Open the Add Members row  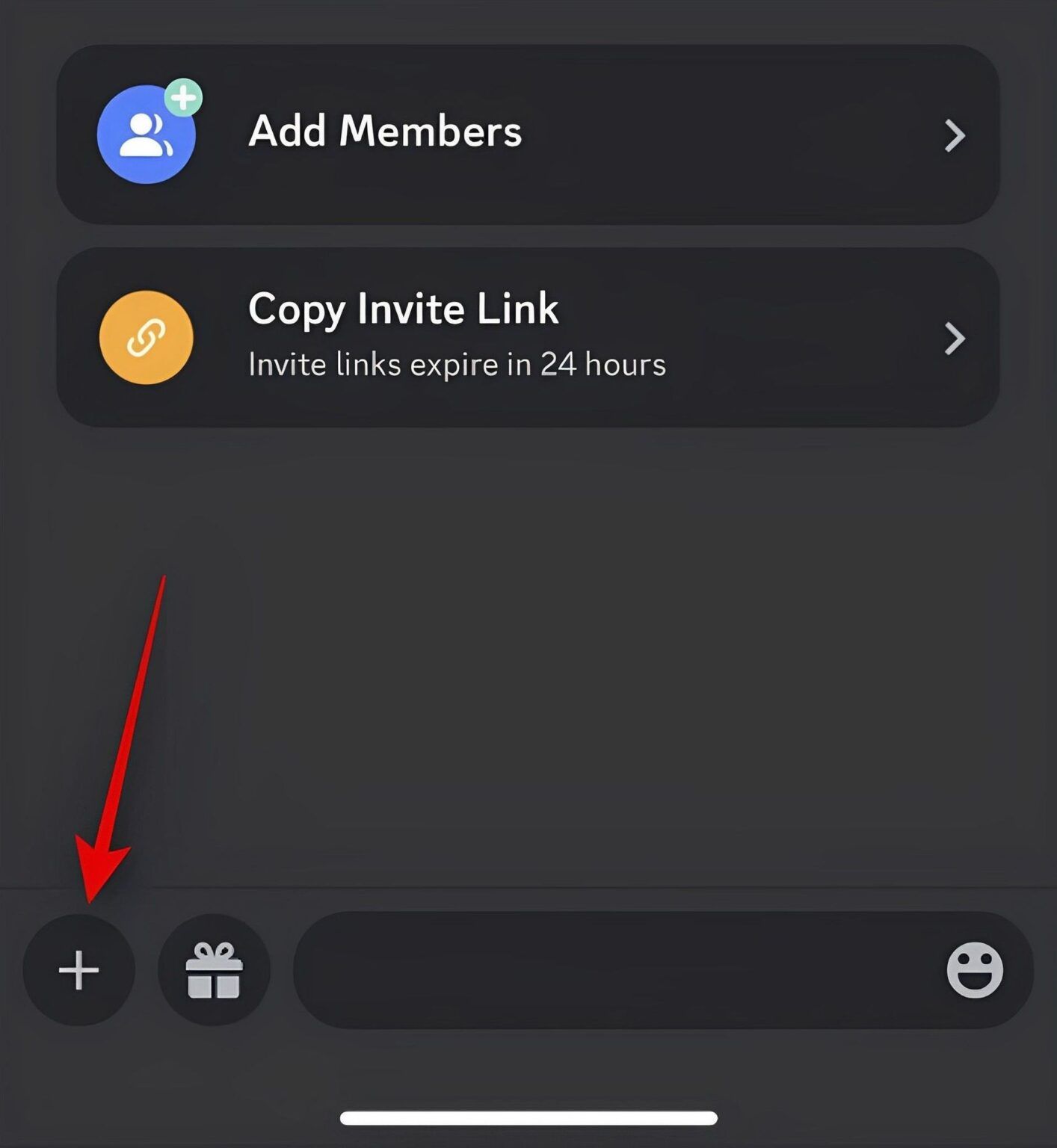(528, 135)
